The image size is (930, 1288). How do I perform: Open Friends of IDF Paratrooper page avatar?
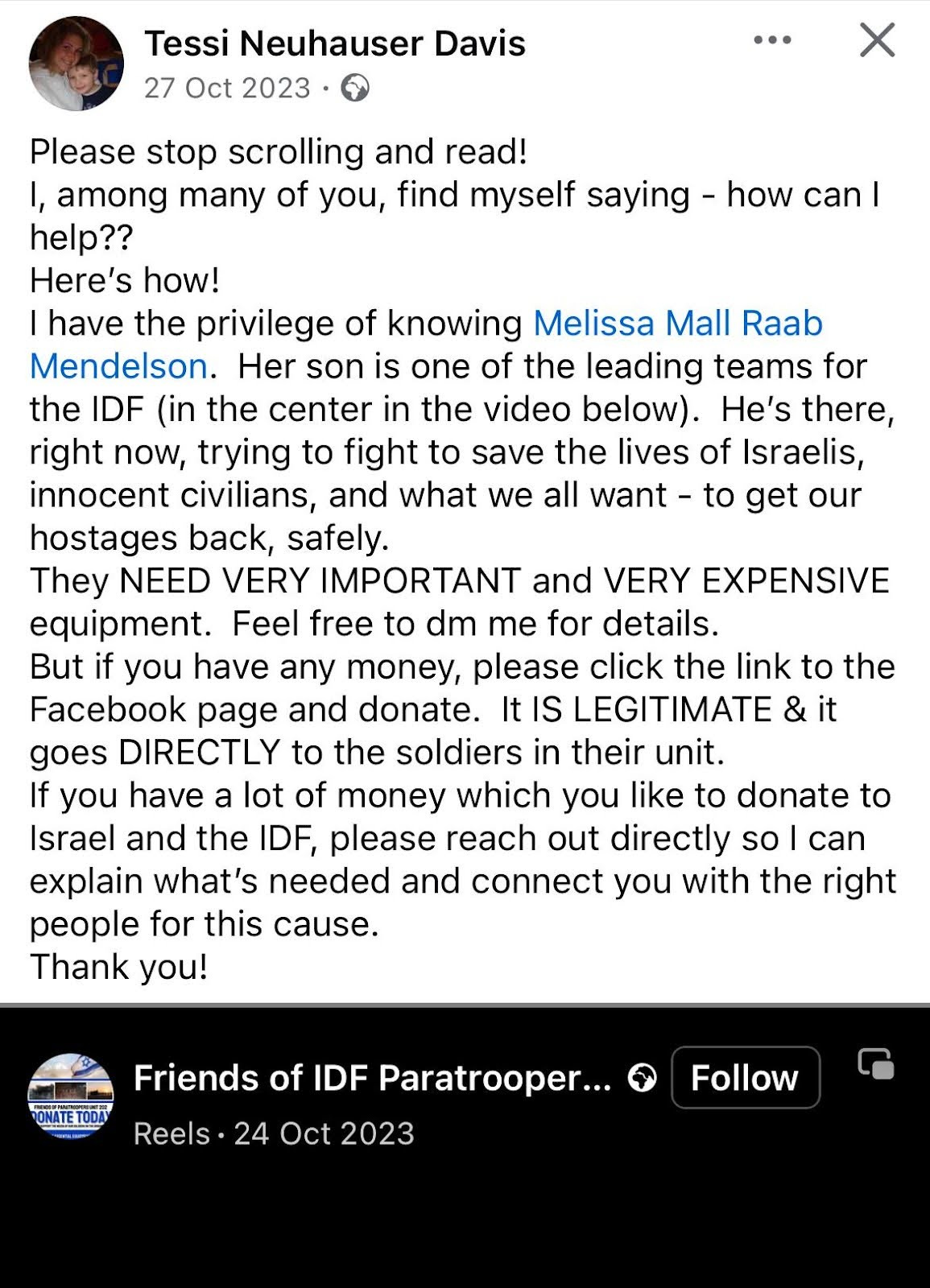pyautogui.click(x=72, y=1096)
